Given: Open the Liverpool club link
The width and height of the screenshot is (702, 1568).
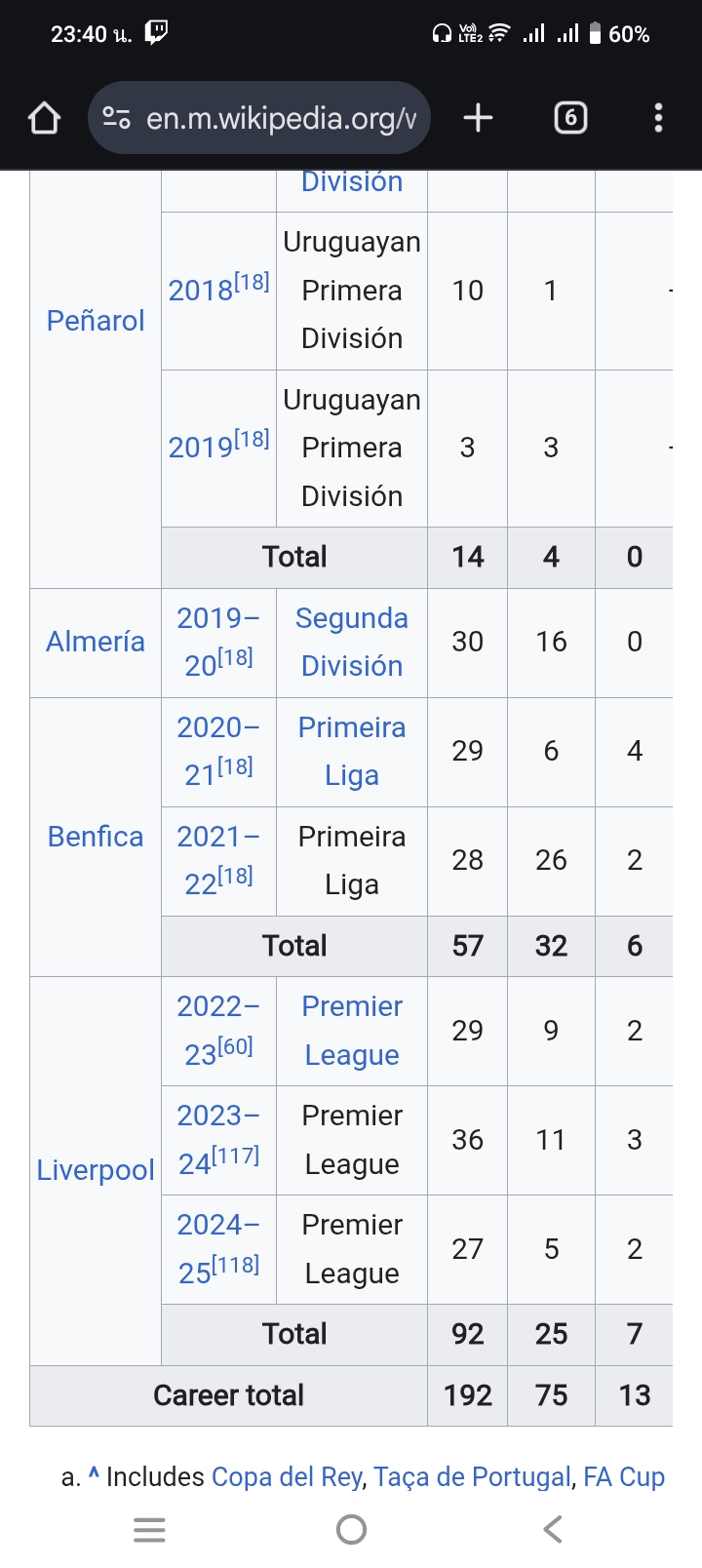Looking at the screenshot, I should [x=96, y=1169].
